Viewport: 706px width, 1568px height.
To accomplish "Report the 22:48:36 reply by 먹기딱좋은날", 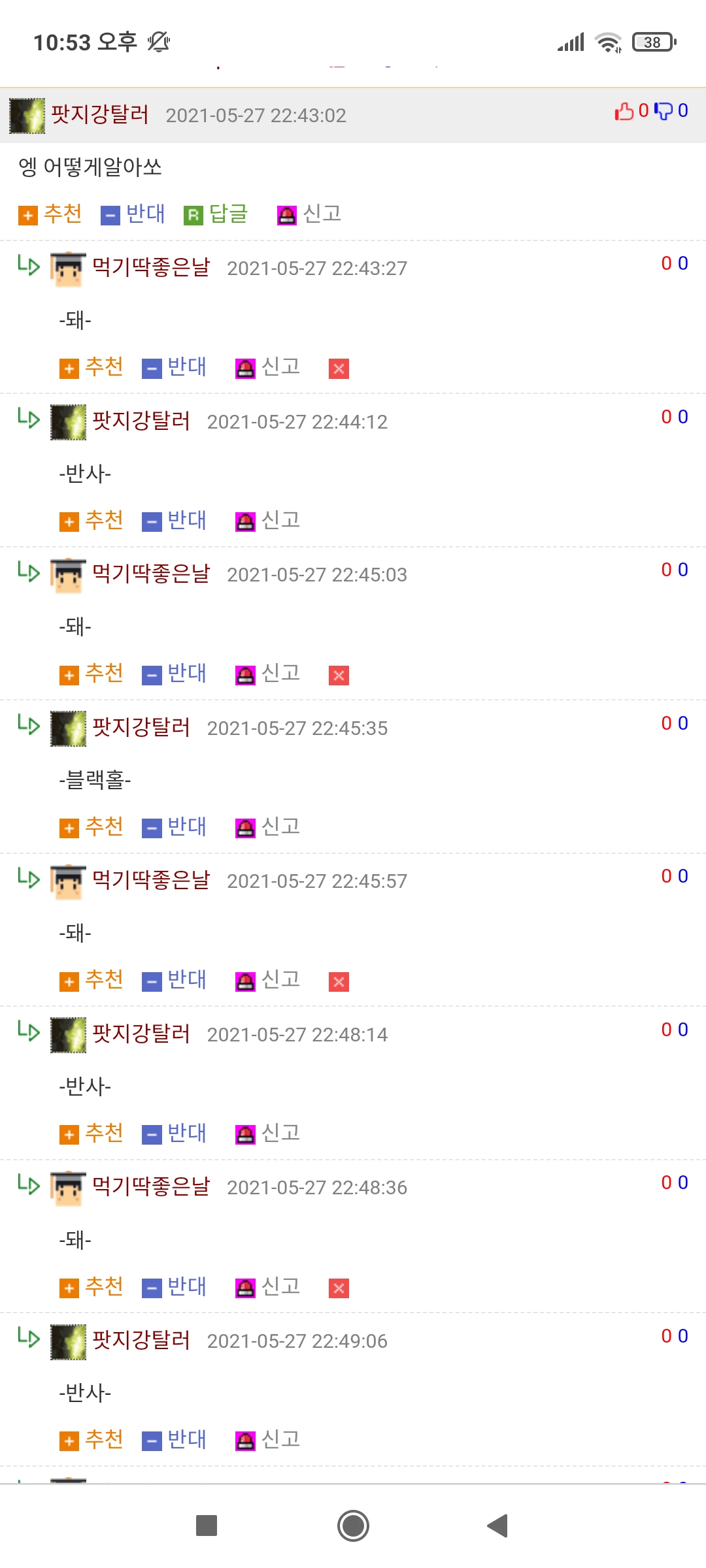I will pyautogui.click(x=268, y=1288).
